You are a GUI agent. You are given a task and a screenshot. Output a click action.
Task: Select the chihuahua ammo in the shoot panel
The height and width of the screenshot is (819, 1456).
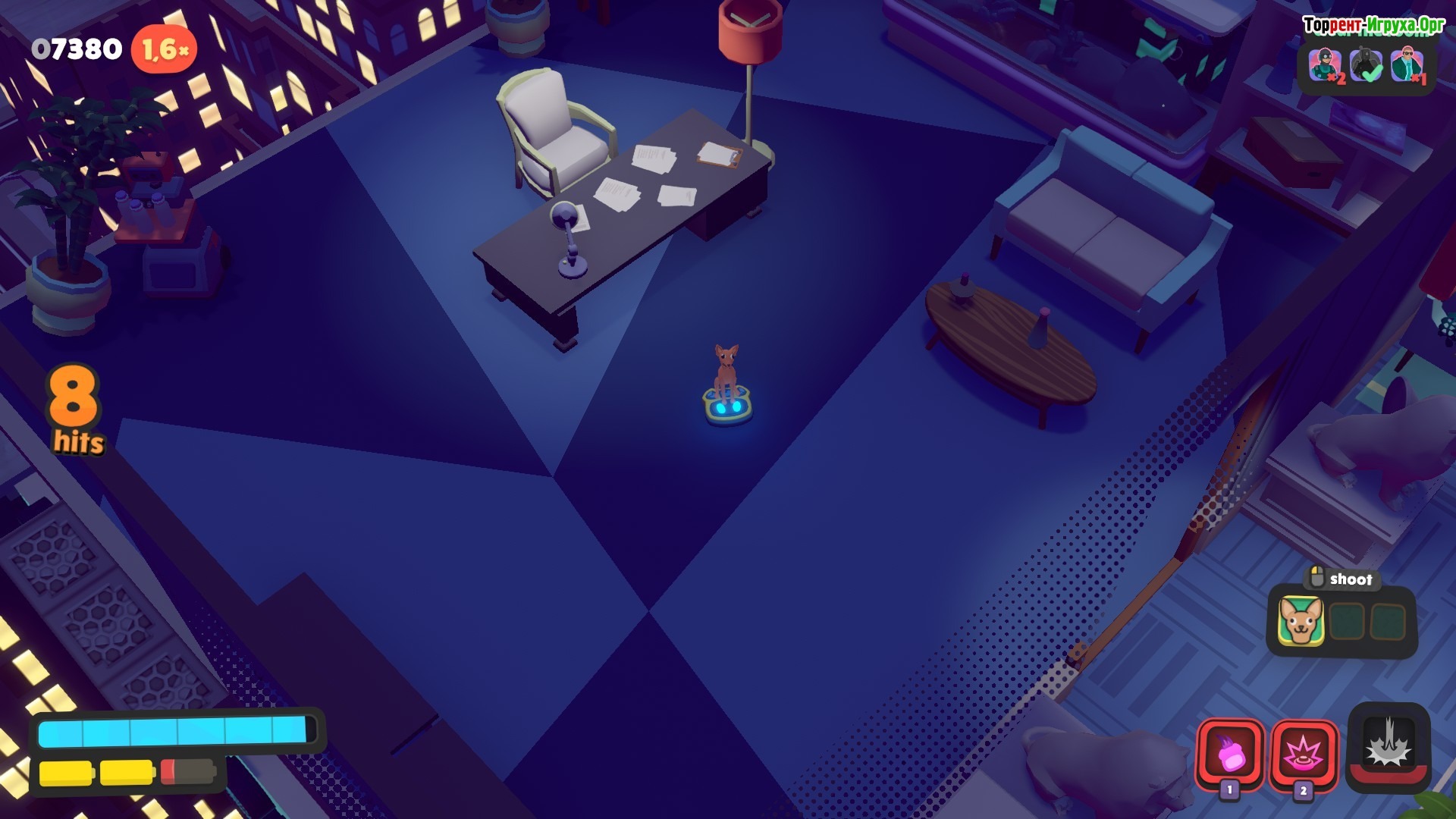tap(1301, 621)
